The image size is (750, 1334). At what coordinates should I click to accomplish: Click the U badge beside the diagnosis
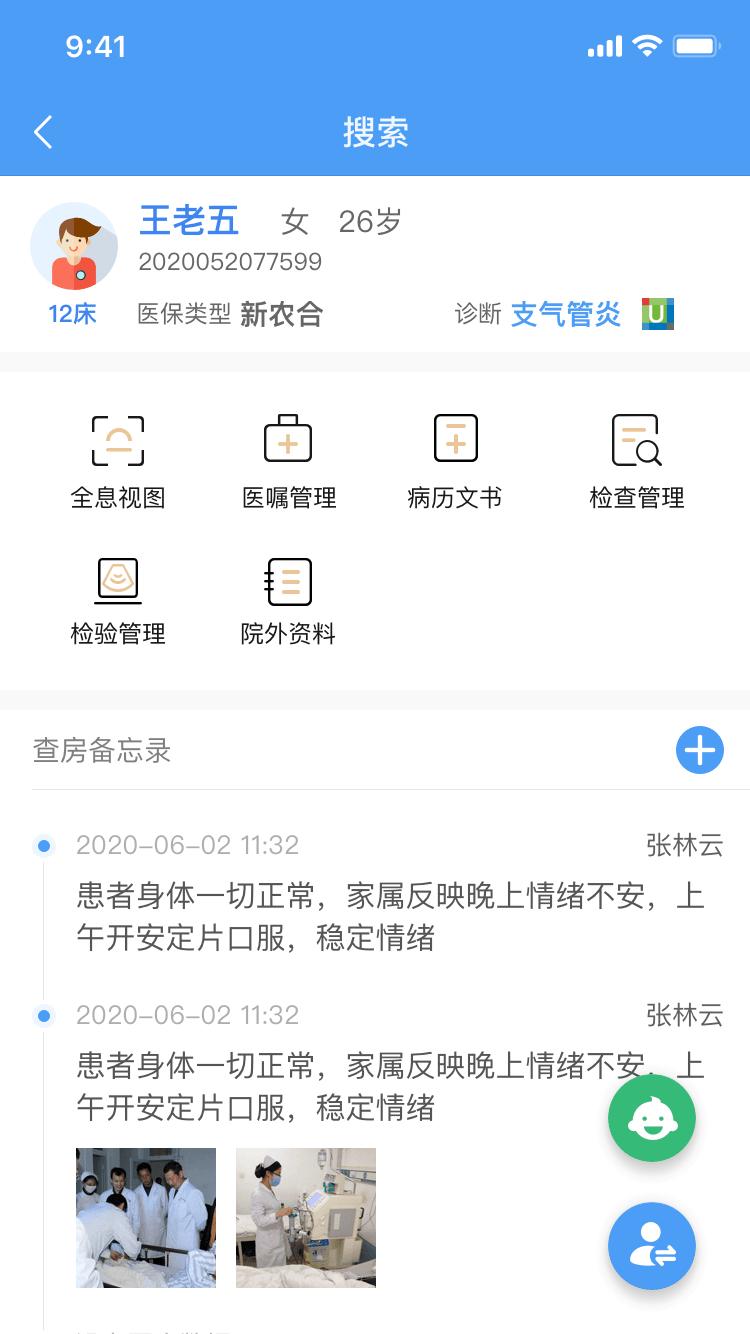pos(658,313)
